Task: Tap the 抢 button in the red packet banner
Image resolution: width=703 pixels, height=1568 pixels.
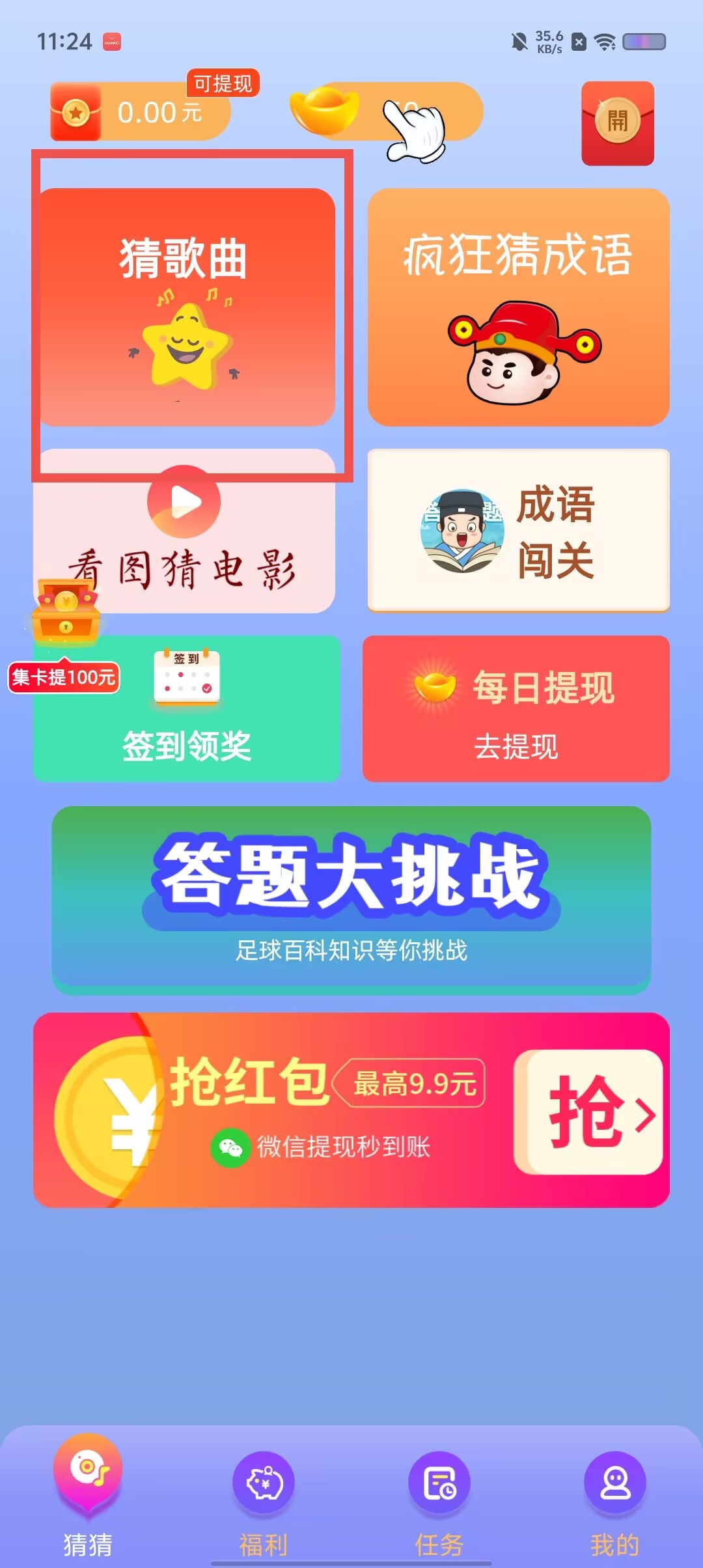Action: tap(589, 1112)
